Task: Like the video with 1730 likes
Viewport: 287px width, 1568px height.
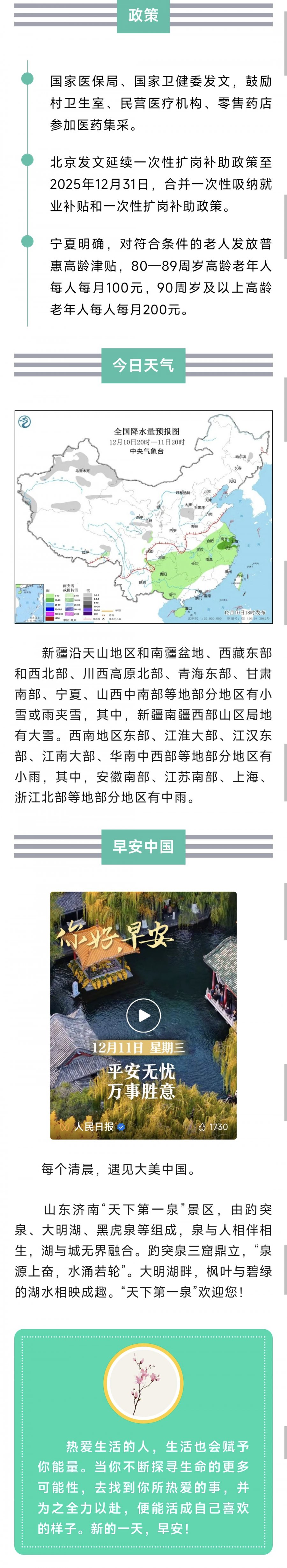Action: point(202,1127)
